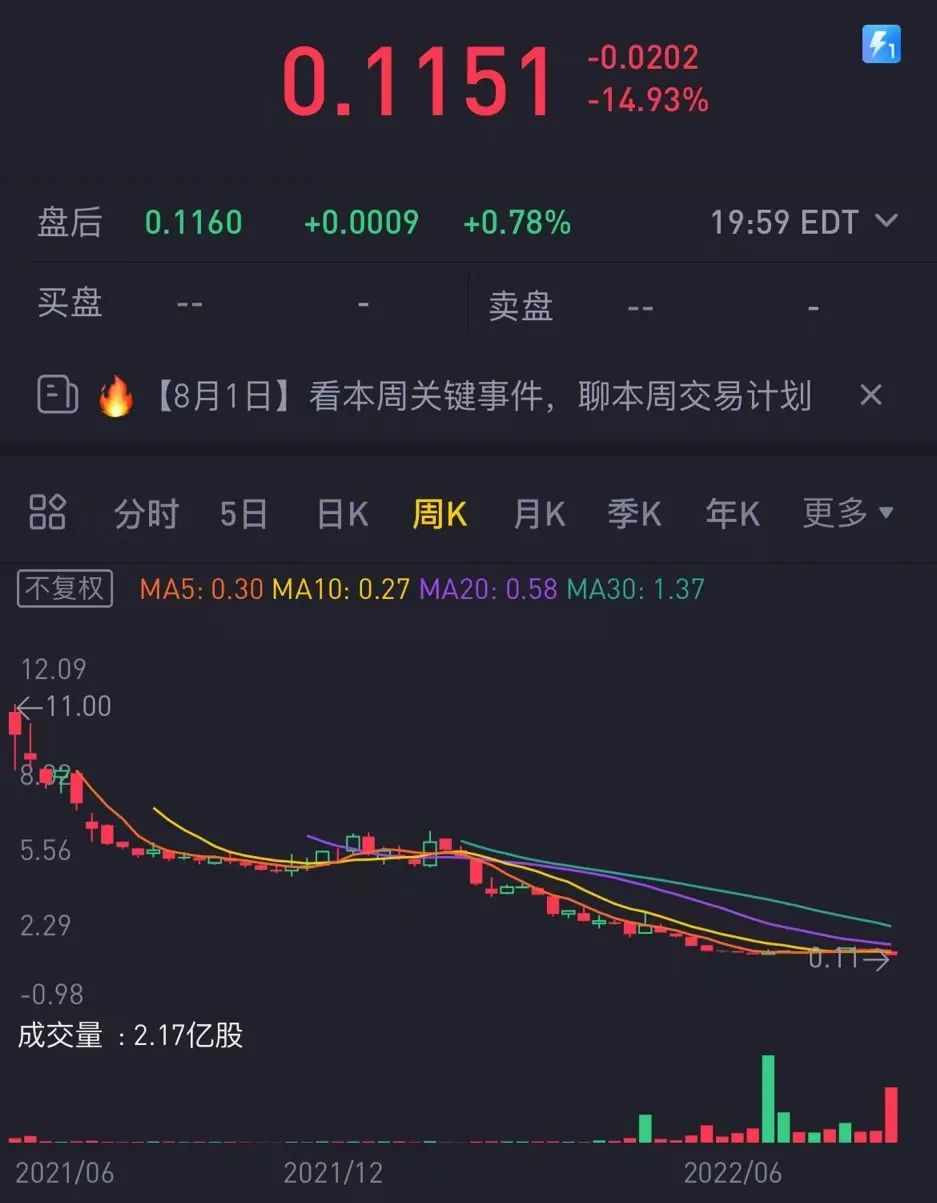Expand the 更多 chart options

tap(847, 514)
